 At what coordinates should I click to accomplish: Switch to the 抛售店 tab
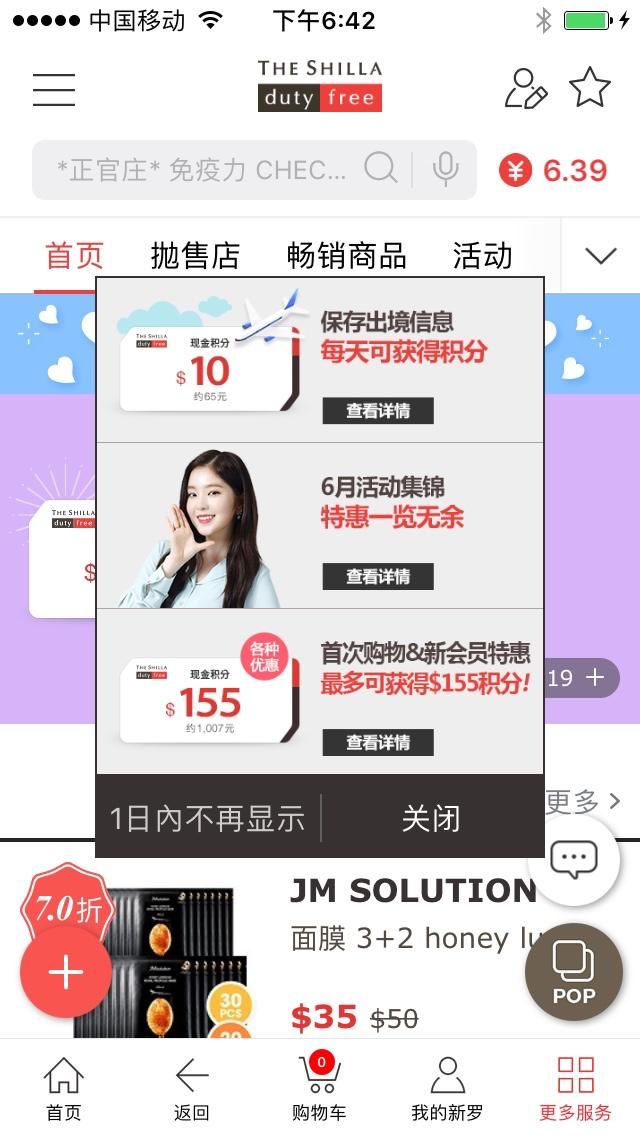[195, 256]
